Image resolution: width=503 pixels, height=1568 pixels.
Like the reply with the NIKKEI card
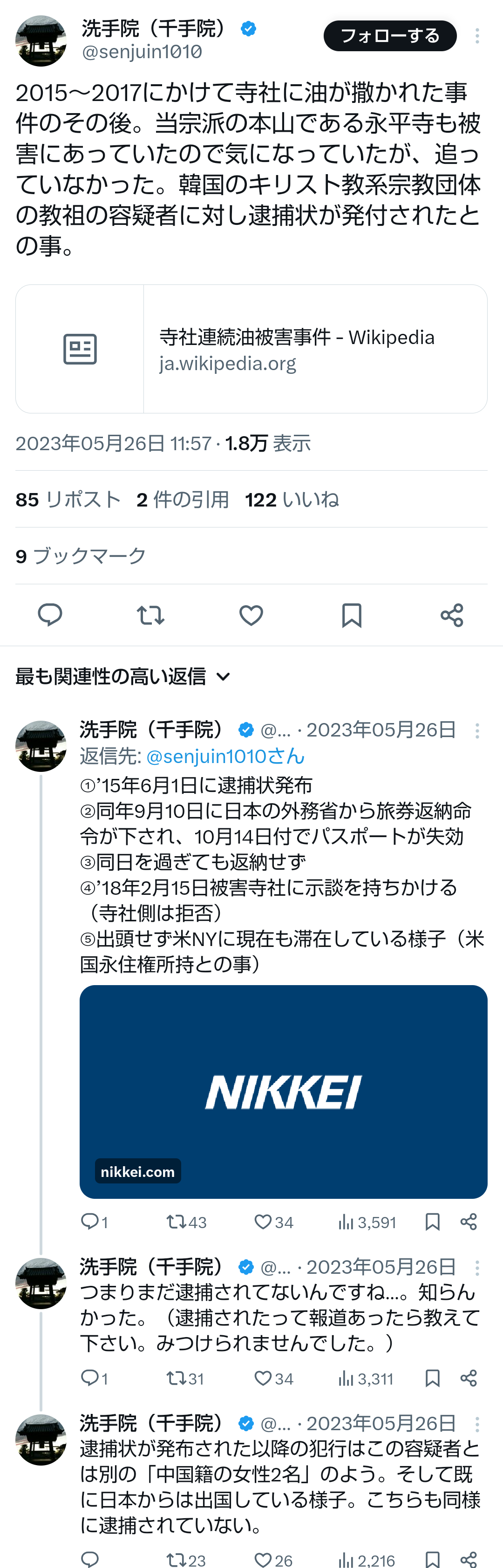(x=263, y=1222)
